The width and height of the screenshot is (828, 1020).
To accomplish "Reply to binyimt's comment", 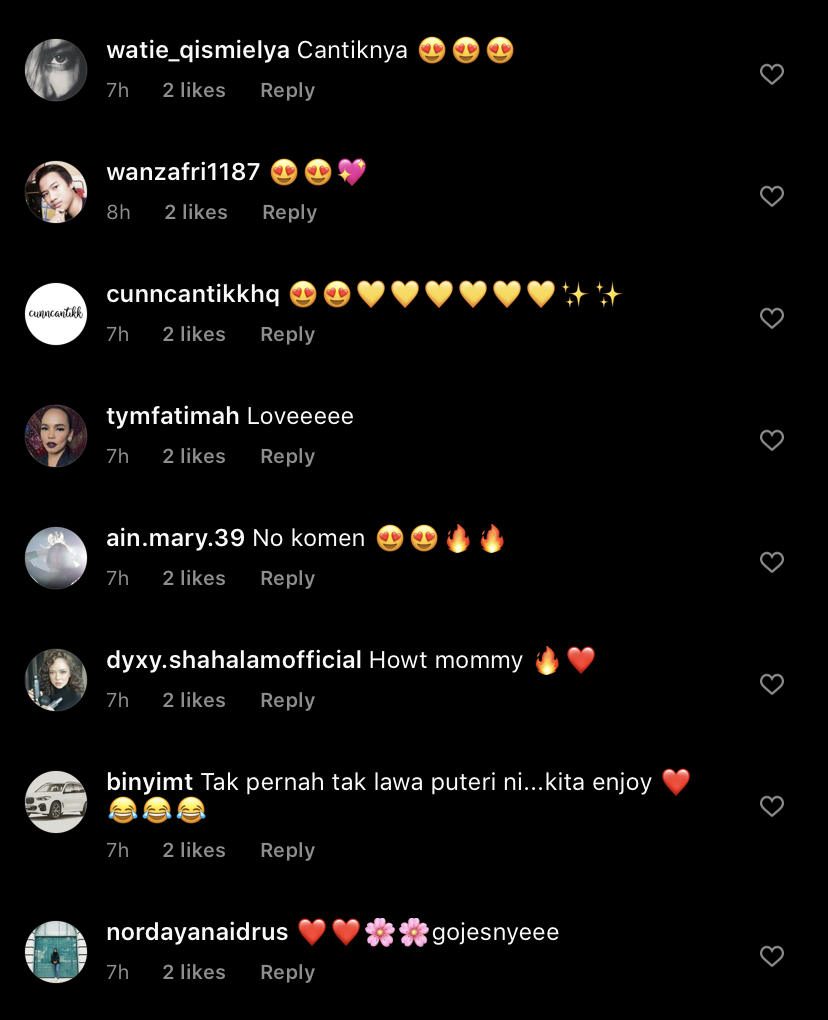I will [x=287, y=850].
